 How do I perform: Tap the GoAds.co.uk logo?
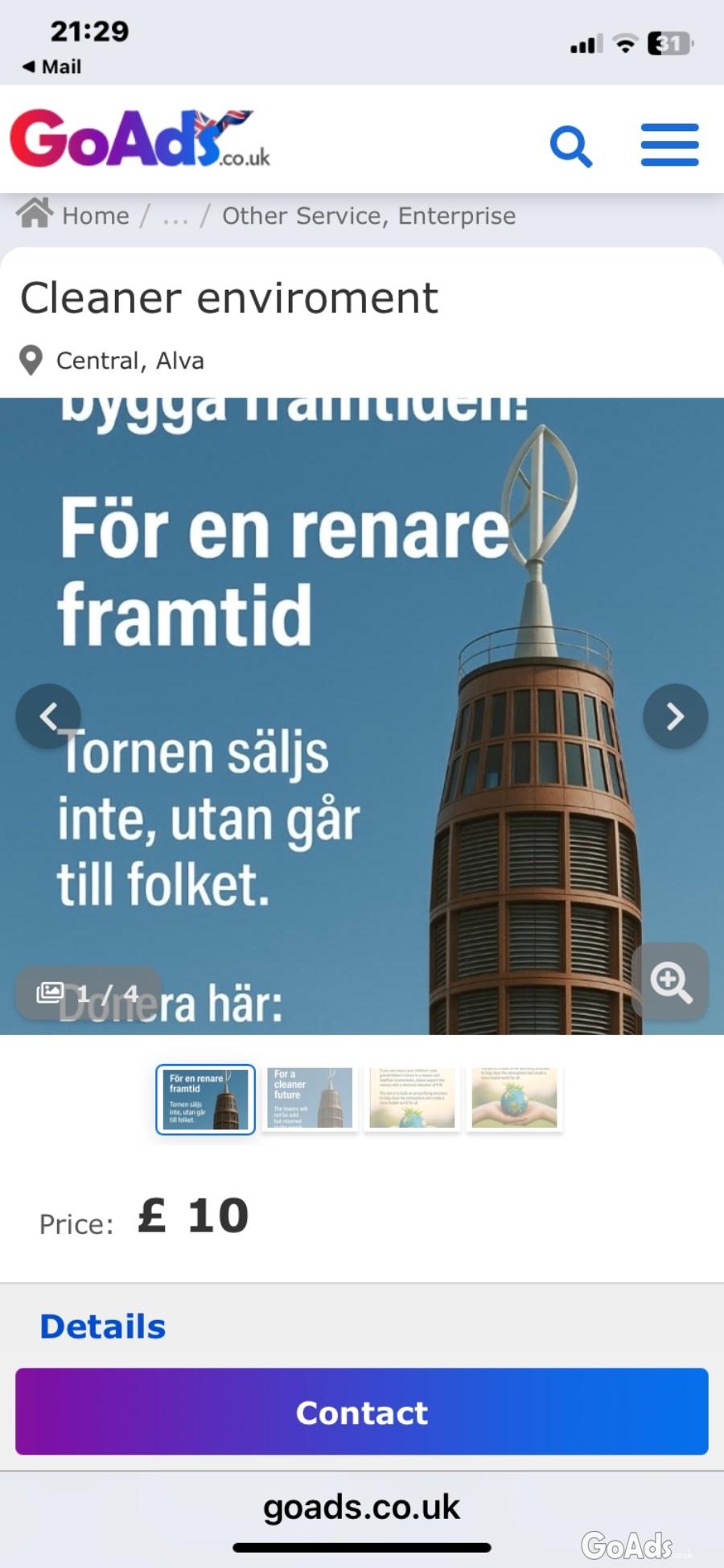(140, 138)
